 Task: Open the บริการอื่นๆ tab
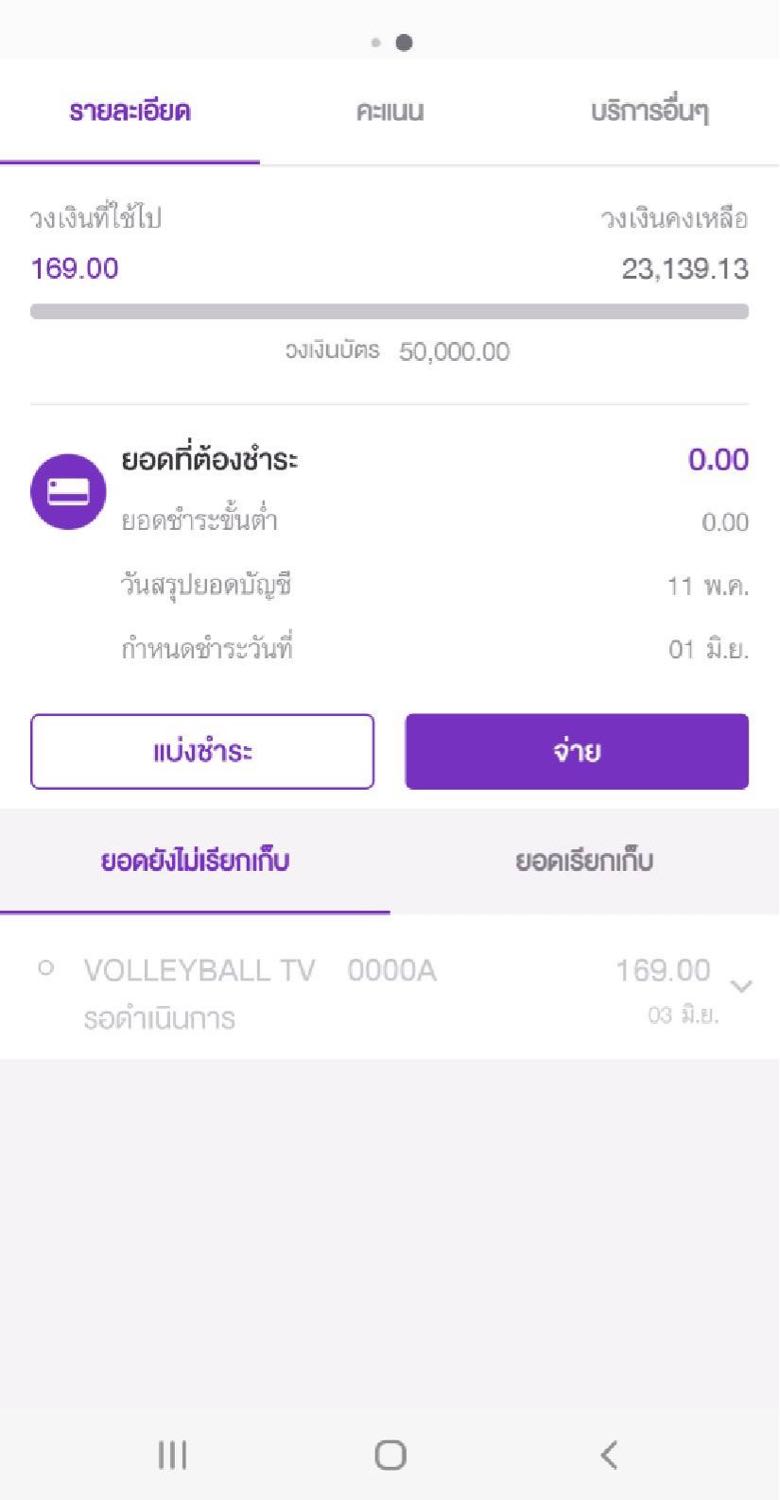point(650,111)
